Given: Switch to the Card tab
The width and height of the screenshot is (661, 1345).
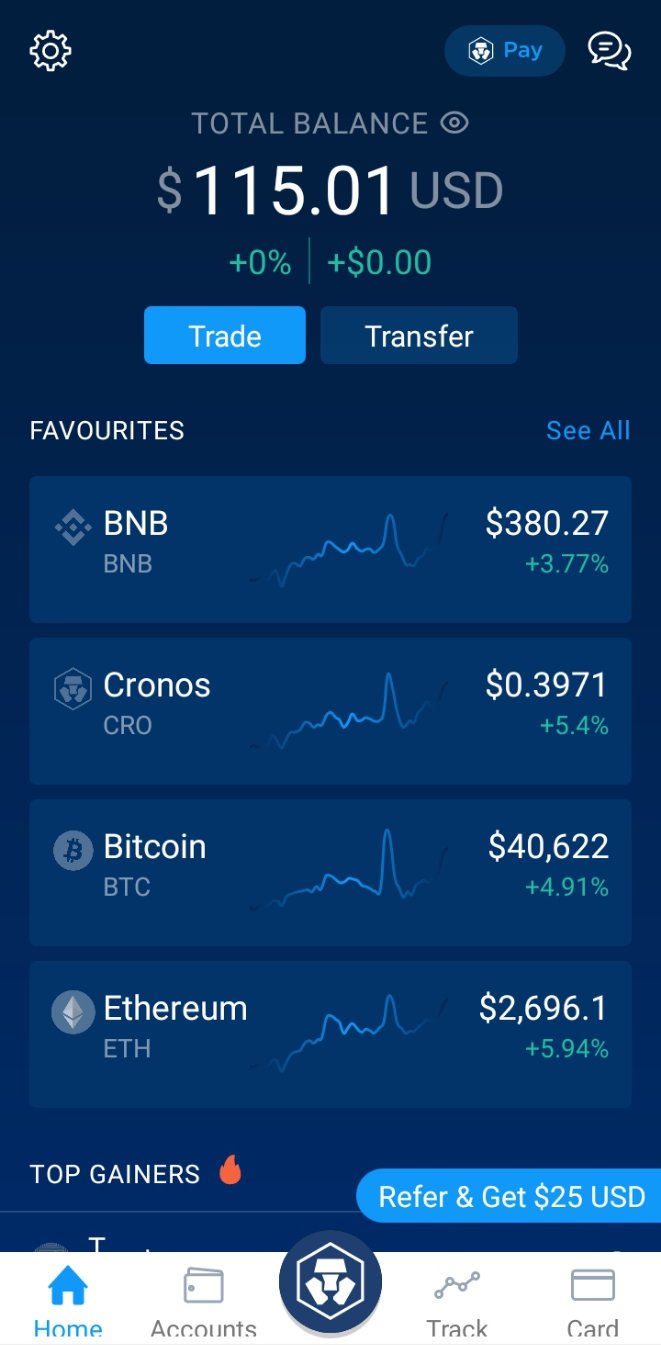Looking at the screenshot, I should click(592, 1300).
